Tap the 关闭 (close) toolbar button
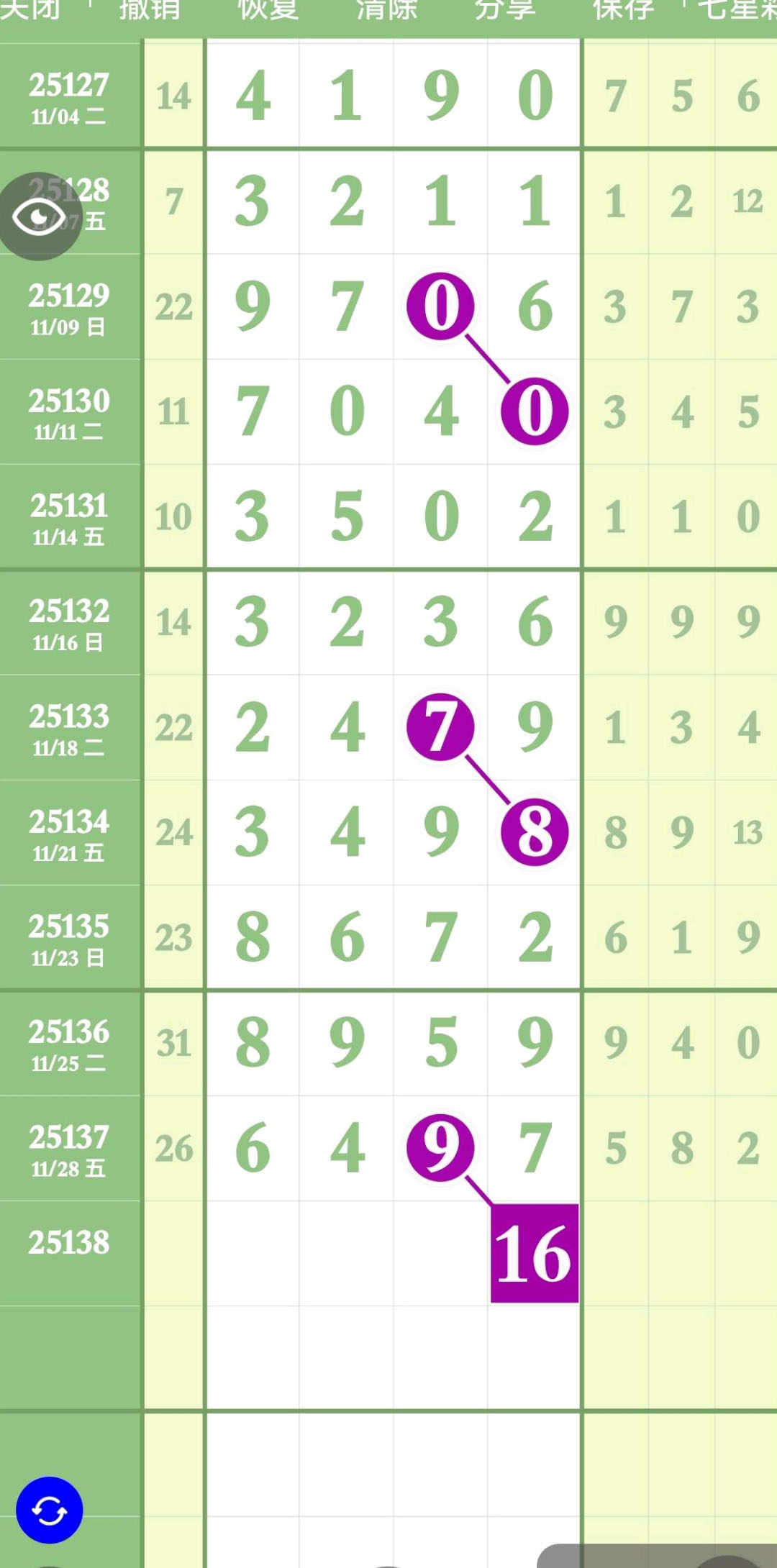 pos(30,10)
